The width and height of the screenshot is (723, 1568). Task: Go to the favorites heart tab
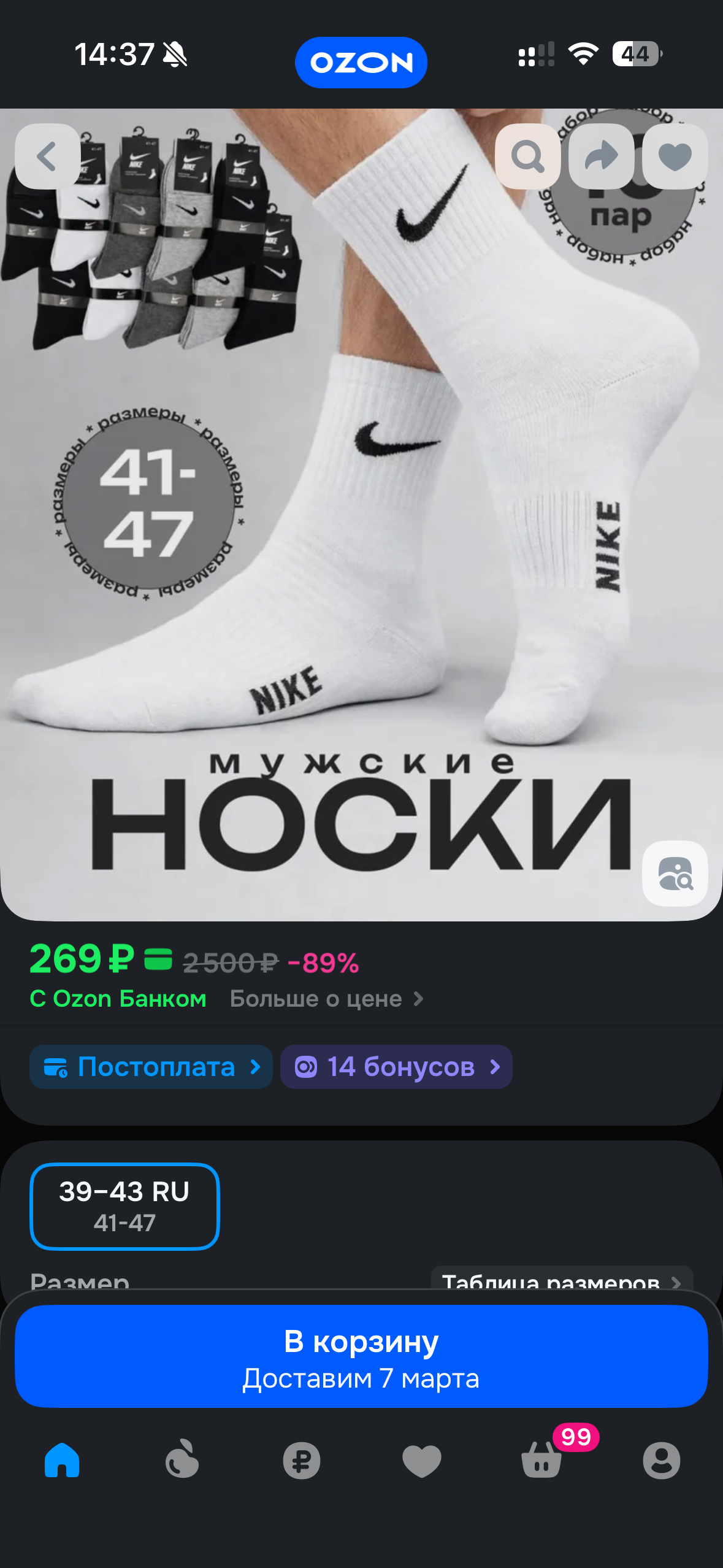tap(421, 1460)
